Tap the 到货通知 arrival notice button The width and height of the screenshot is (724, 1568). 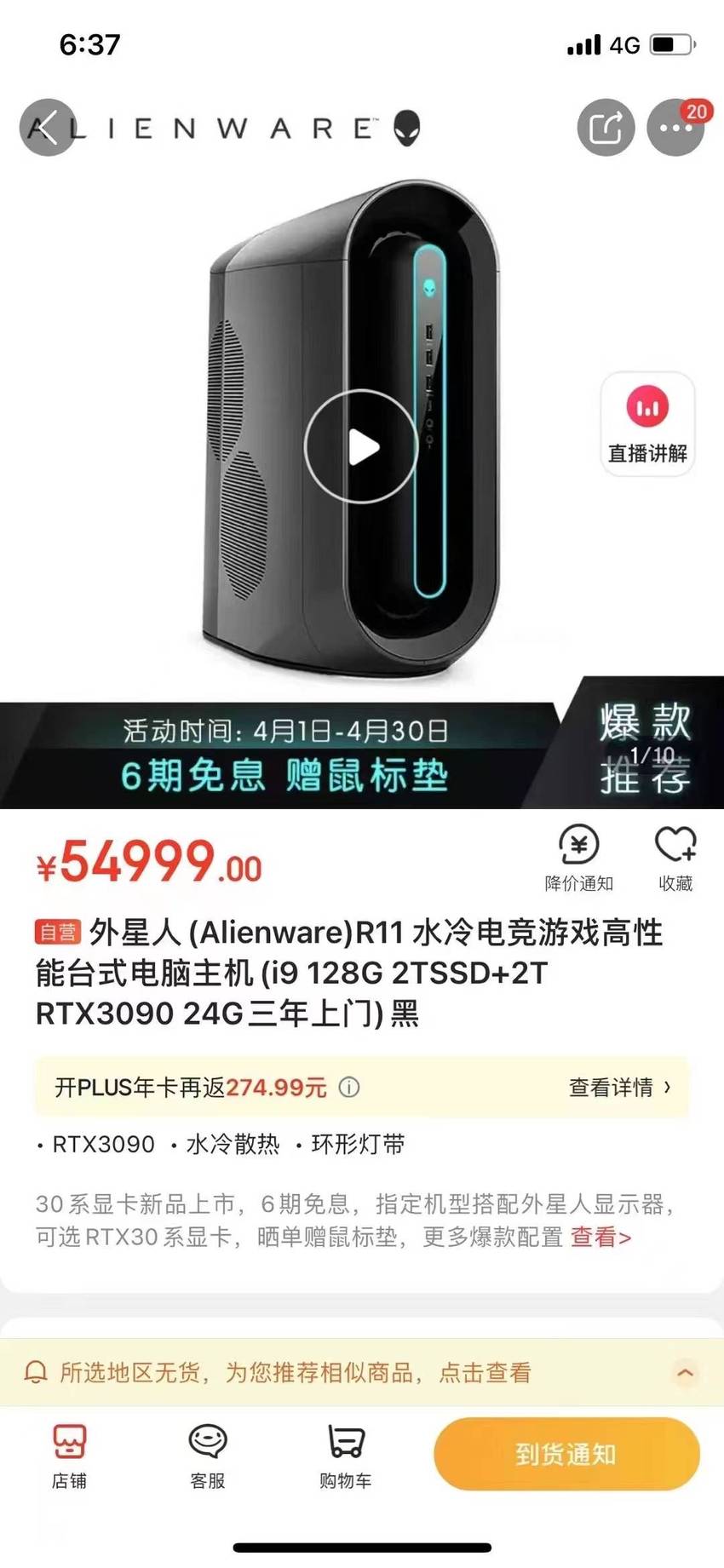[566, 1454]
